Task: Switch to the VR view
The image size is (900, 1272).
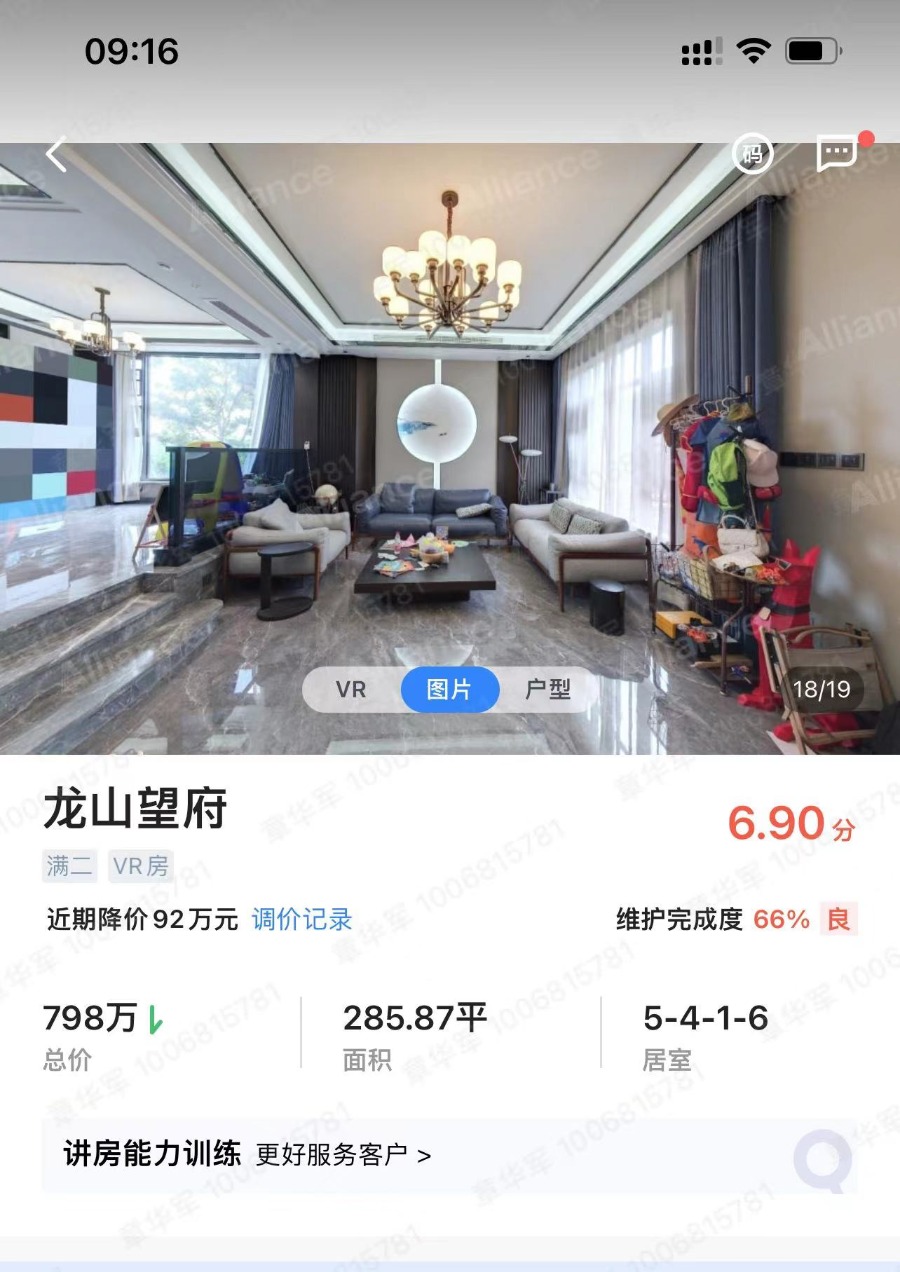Action: [351, 689]
